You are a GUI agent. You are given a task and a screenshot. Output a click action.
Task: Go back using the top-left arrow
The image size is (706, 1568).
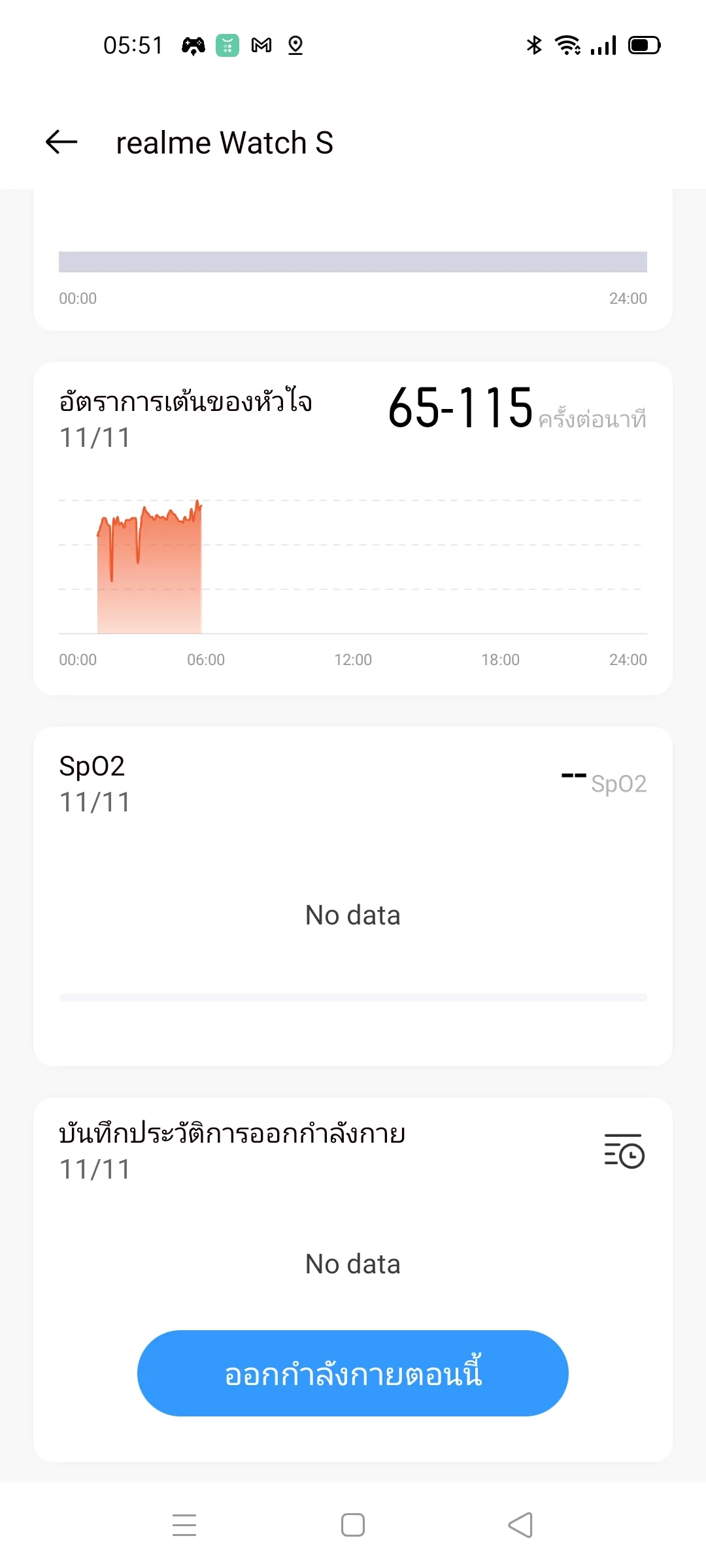(x=61, y=142)
